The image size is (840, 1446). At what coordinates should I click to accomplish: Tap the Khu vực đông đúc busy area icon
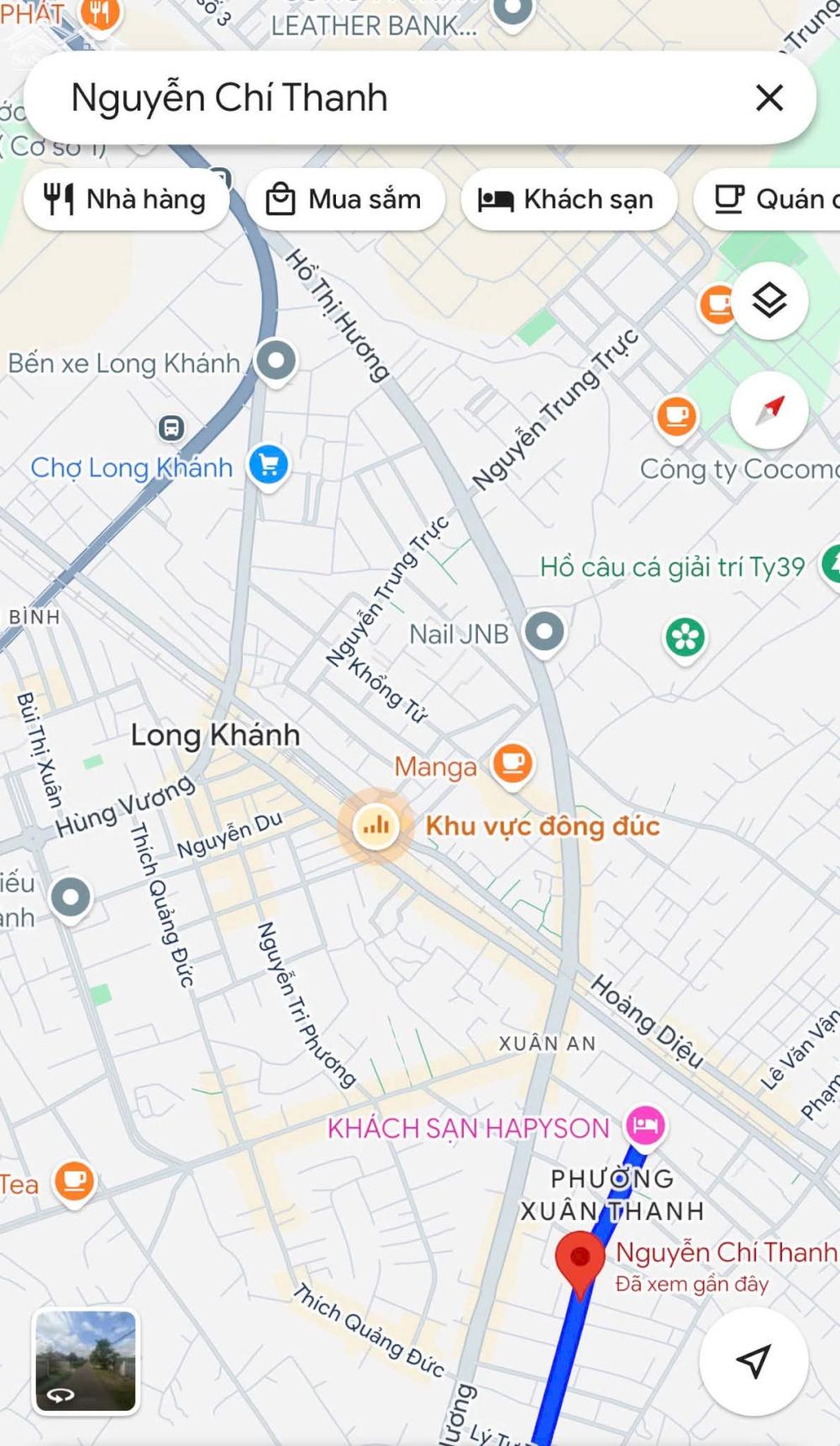point(375,826)
